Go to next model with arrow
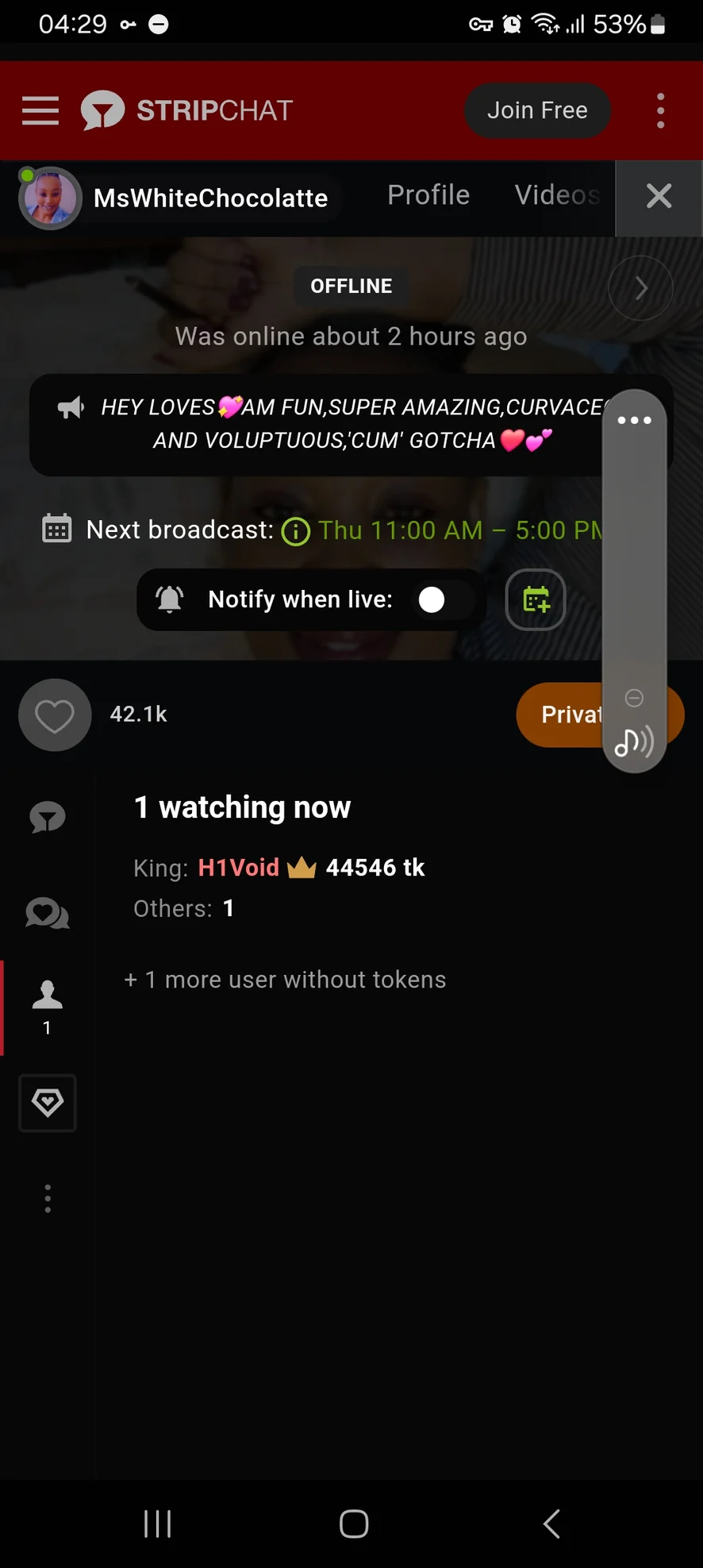703x1568 pixels. tap(640, 288)
